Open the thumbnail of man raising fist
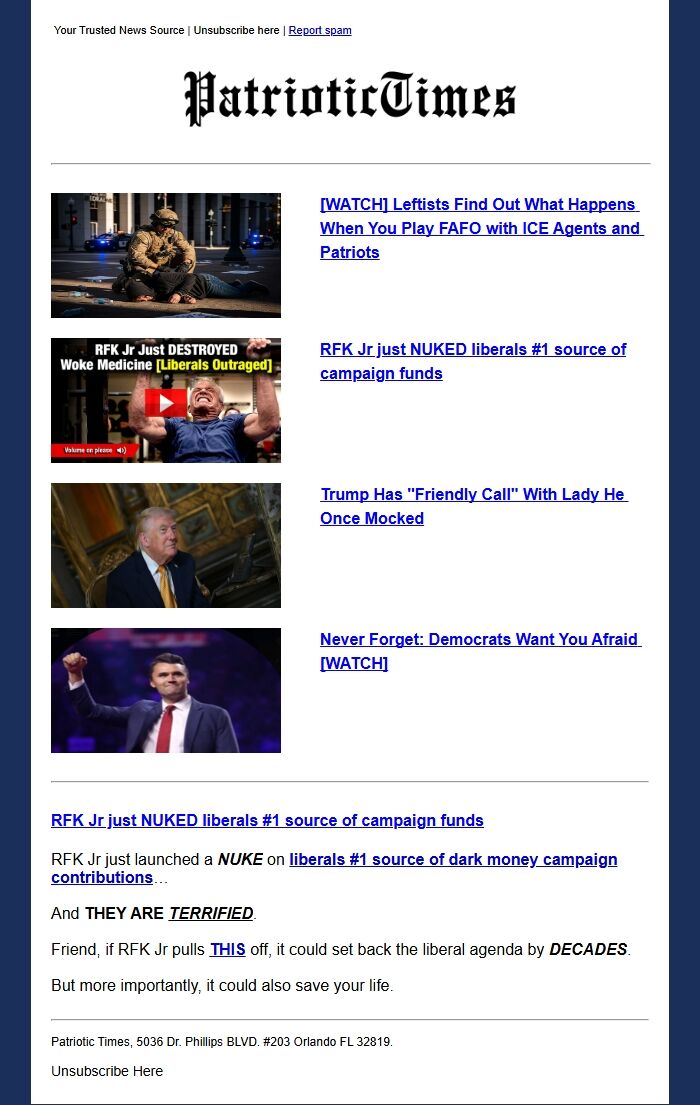 (166, 690)
